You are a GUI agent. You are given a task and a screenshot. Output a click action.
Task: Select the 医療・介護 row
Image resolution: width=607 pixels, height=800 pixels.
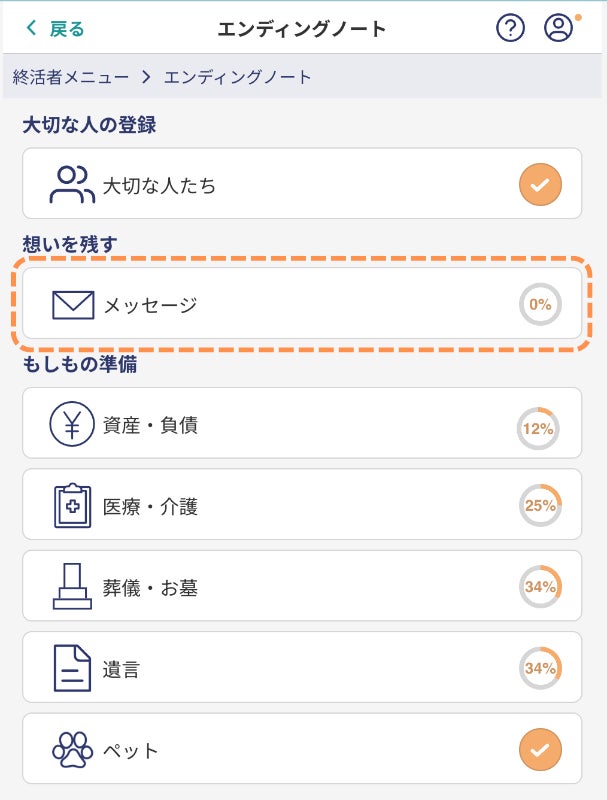tap(302, 506)
